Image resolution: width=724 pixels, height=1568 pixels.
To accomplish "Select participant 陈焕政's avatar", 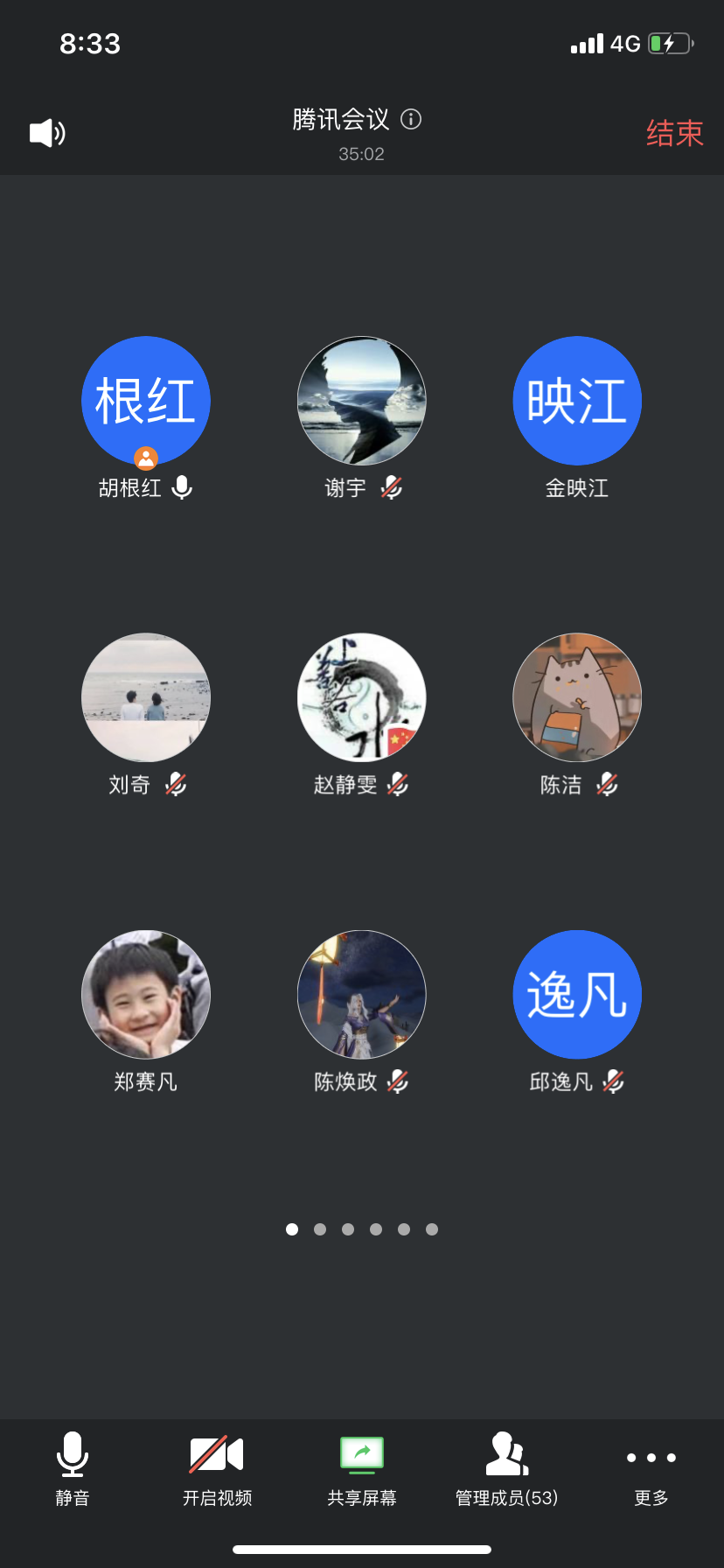I will pyautogui.click(x=362, y=994).
